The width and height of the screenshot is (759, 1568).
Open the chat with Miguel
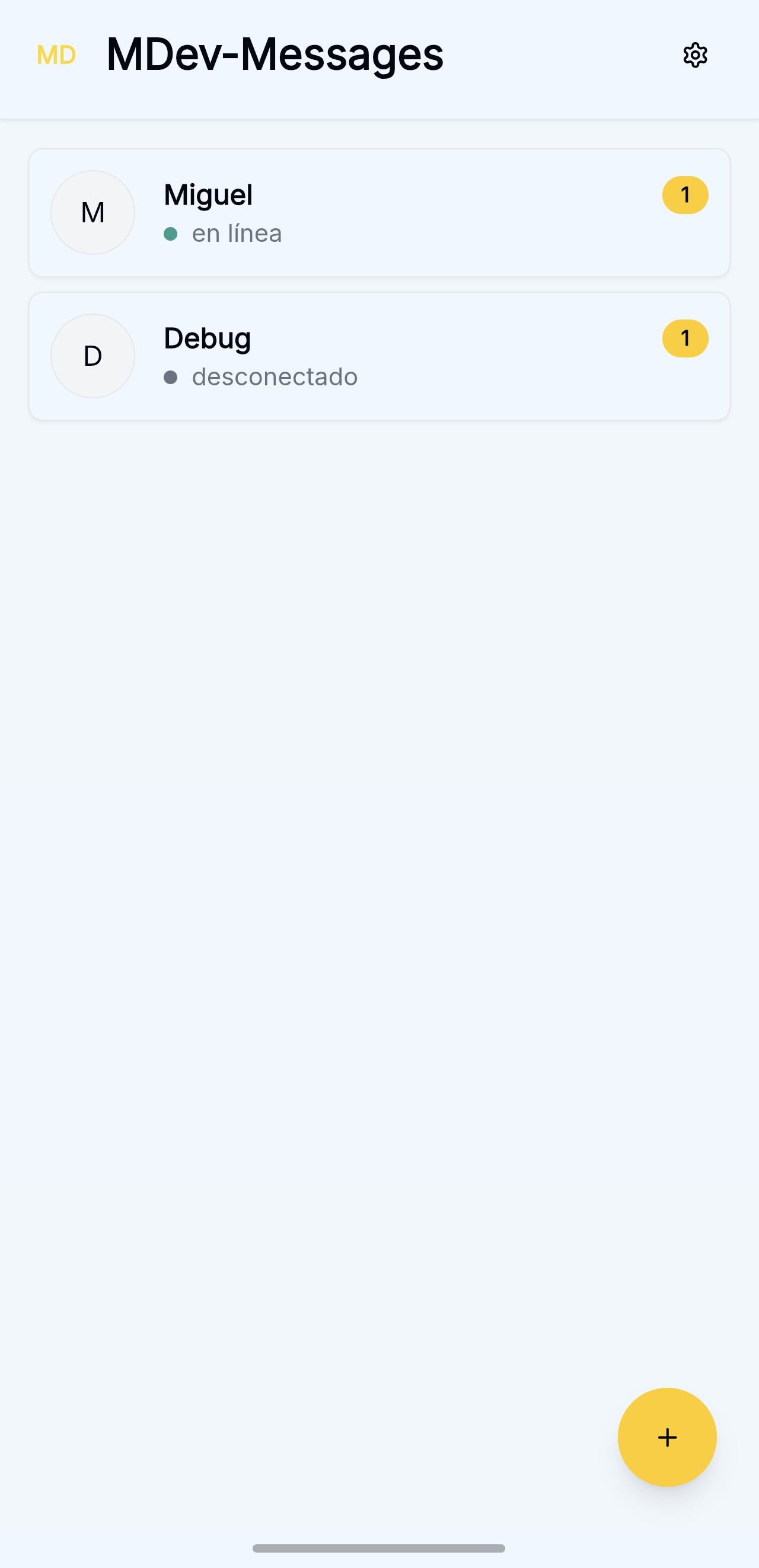pyautogui.click(x=378, y=212)
